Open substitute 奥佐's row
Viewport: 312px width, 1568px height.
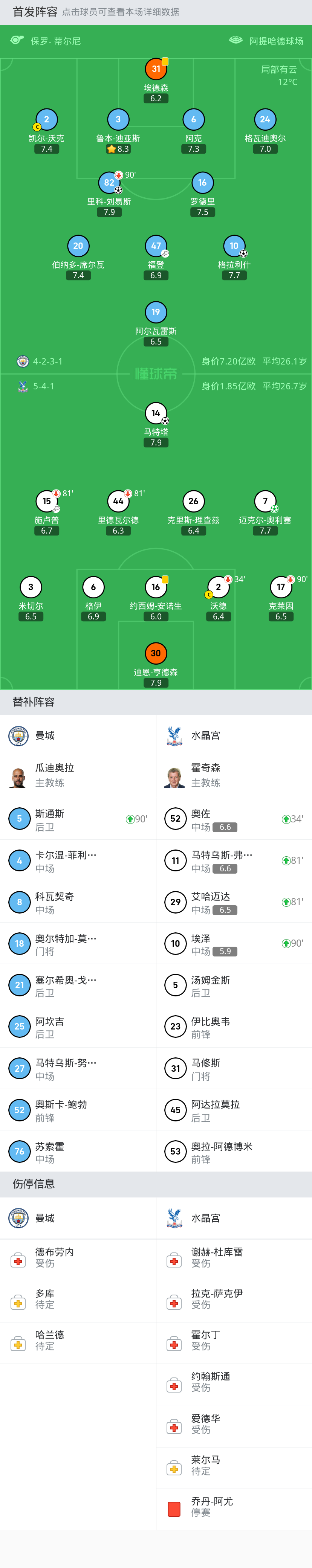pos(234,819)
